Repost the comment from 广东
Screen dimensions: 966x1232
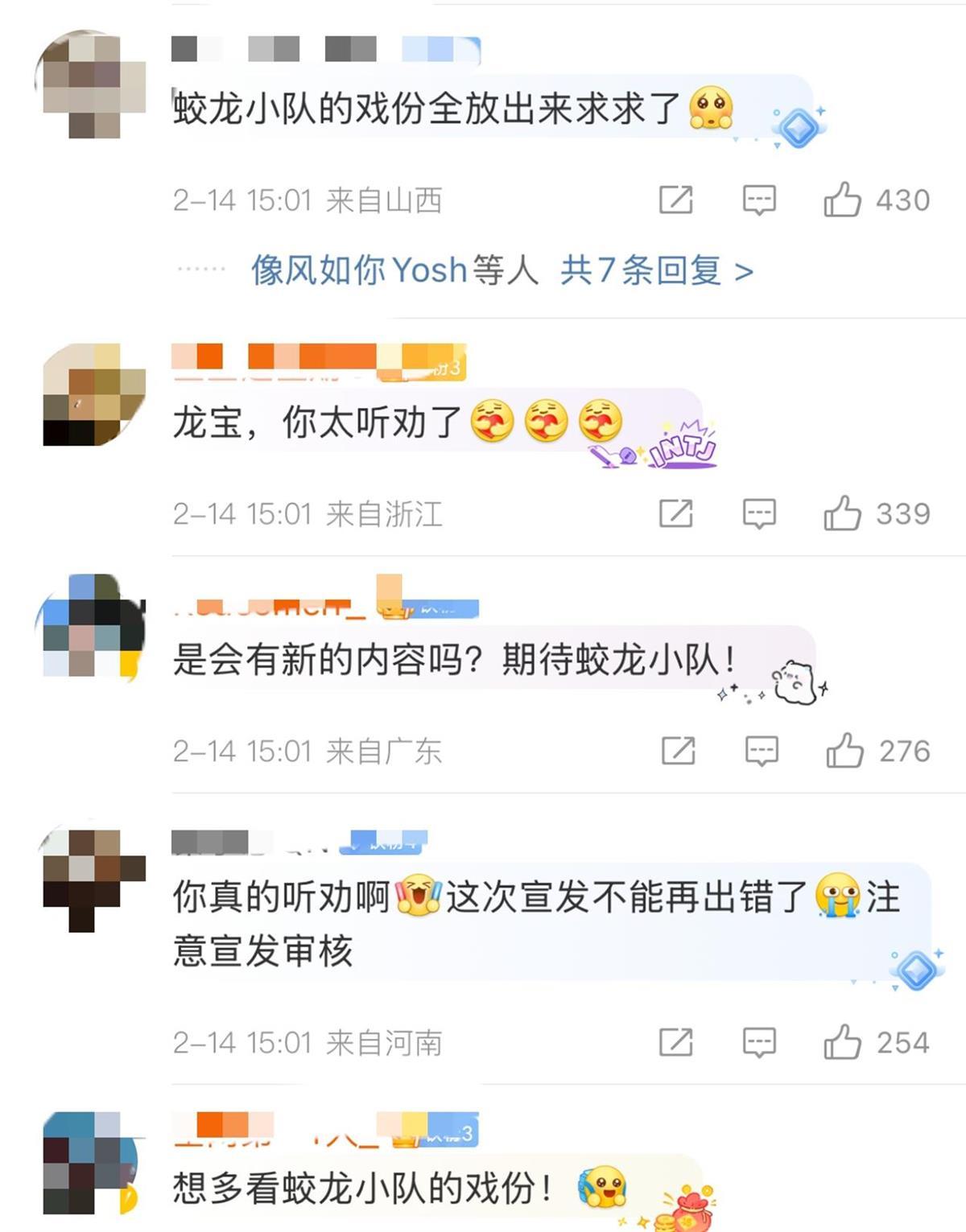(678, 751)
